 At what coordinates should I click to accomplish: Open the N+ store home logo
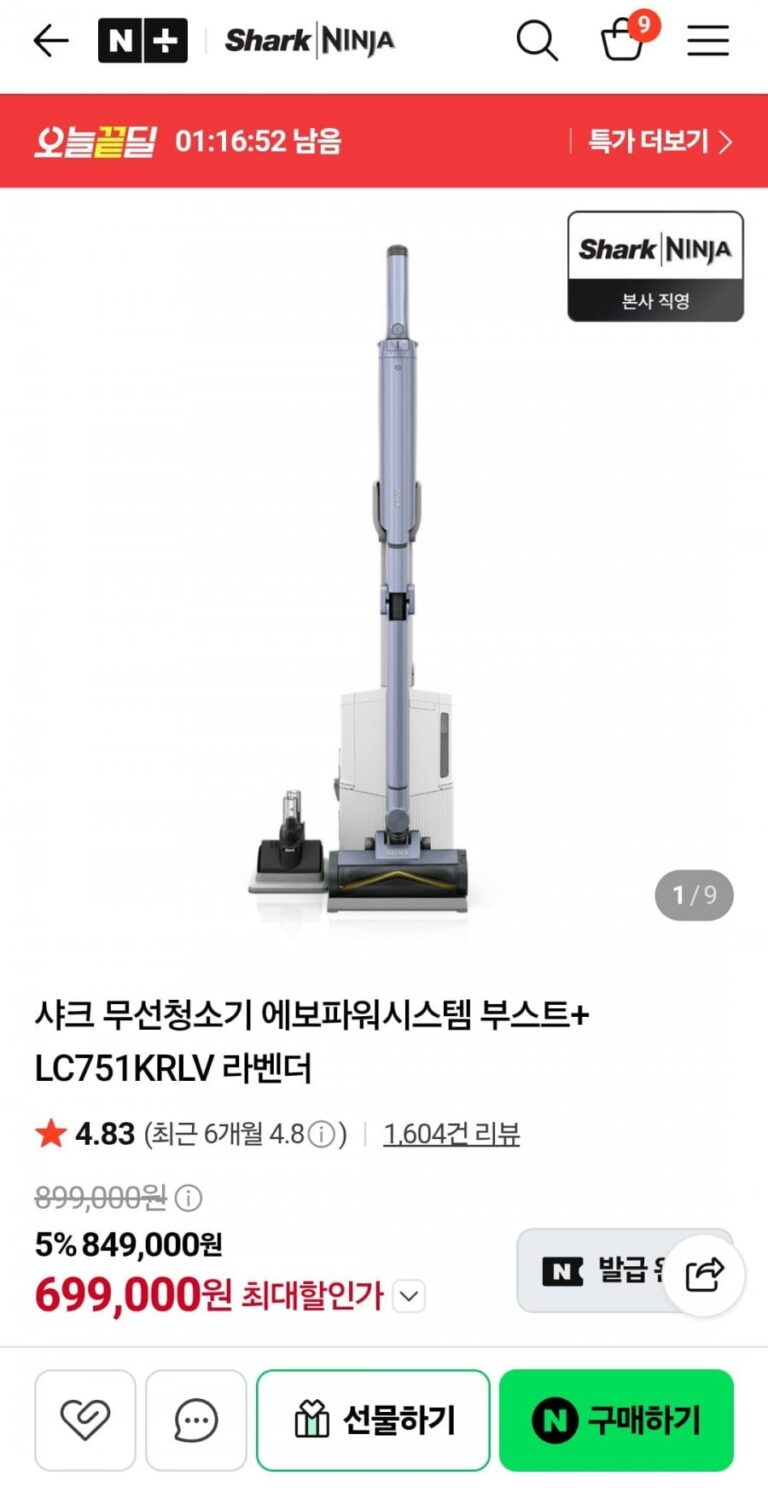(x=143, y=41)
